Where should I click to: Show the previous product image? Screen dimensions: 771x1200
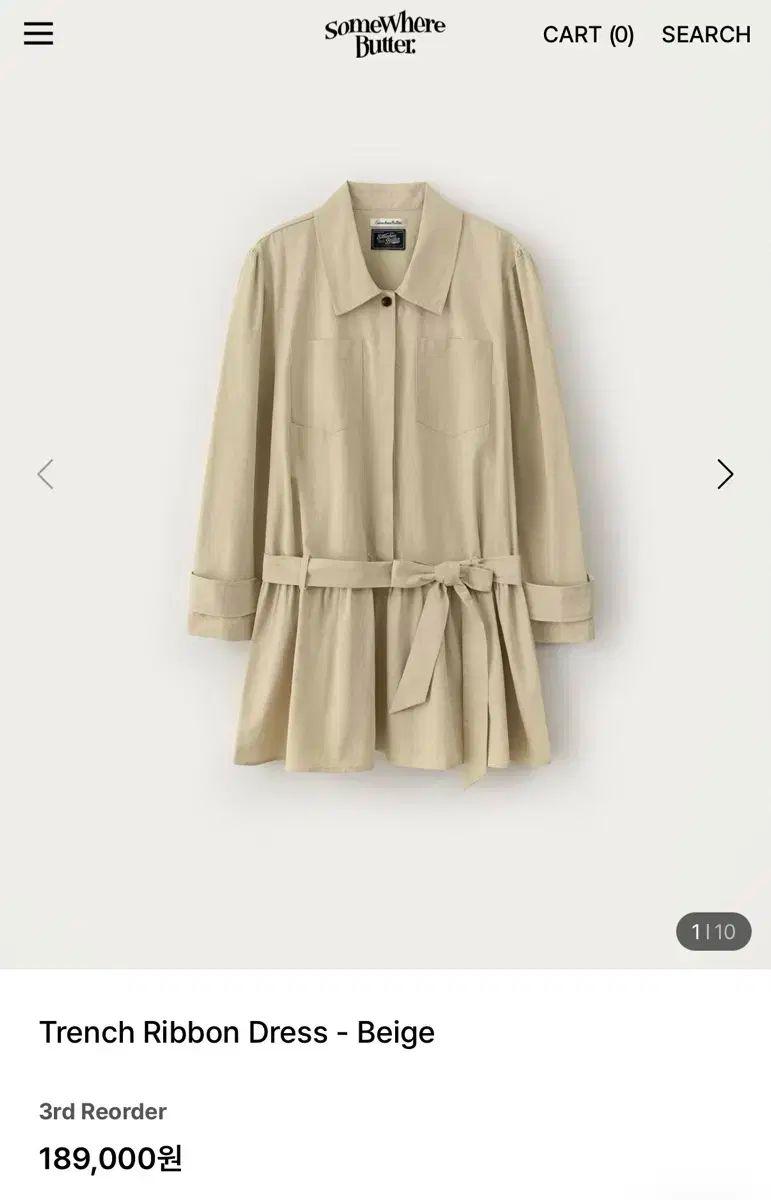point(45,474)
